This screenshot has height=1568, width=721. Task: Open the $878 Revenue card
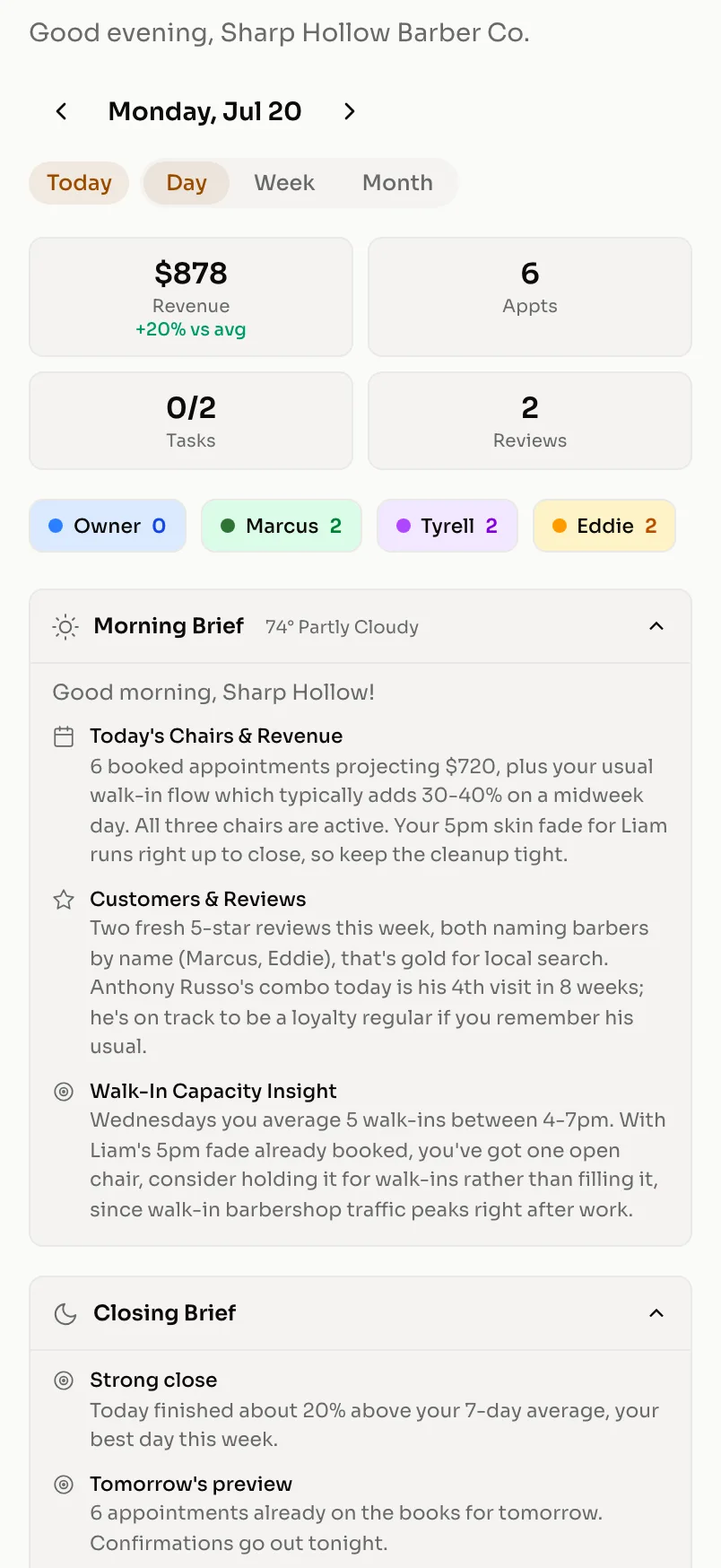coord(191,297)
